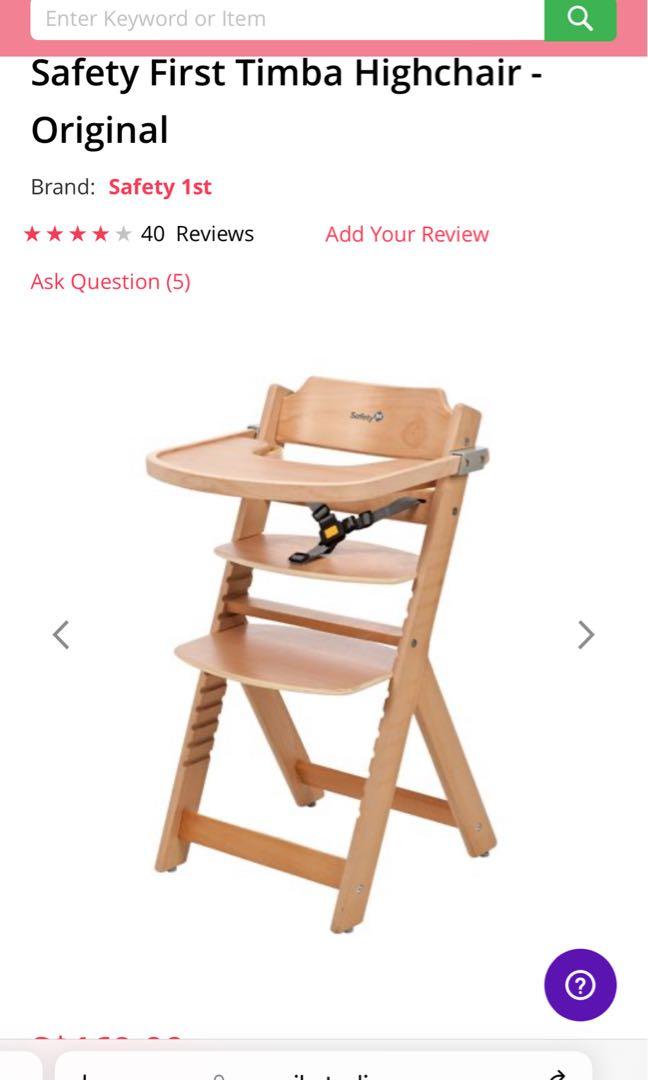Tap the Enter Keyword or Item search field
Image resolution: width=648 pixels, height=1080 pixels.
pyautogui.click(x=286, y=19)
